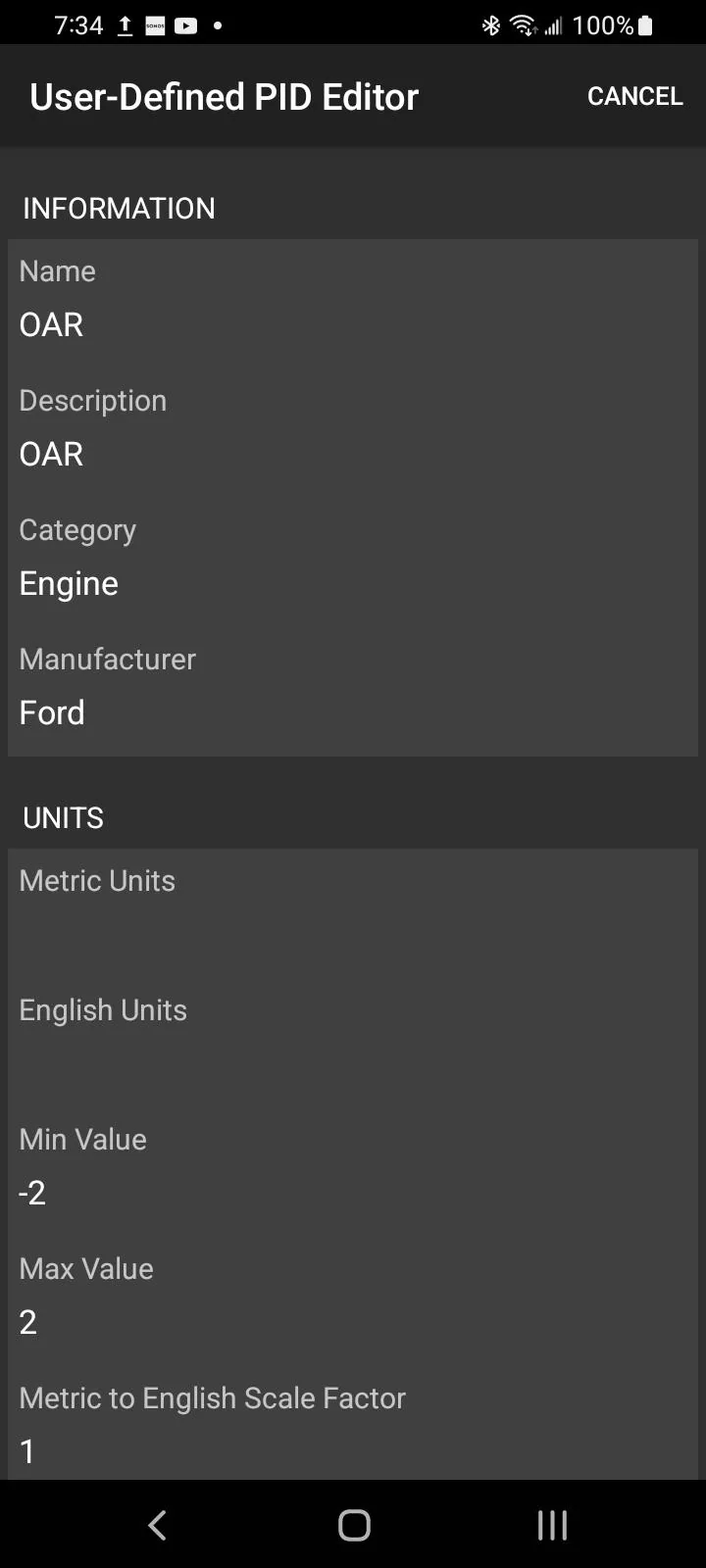706x1568 pixels.
Task: Tap CANCEL to discard PID edits
Action: pyautogui.click(x=634, y=95)
